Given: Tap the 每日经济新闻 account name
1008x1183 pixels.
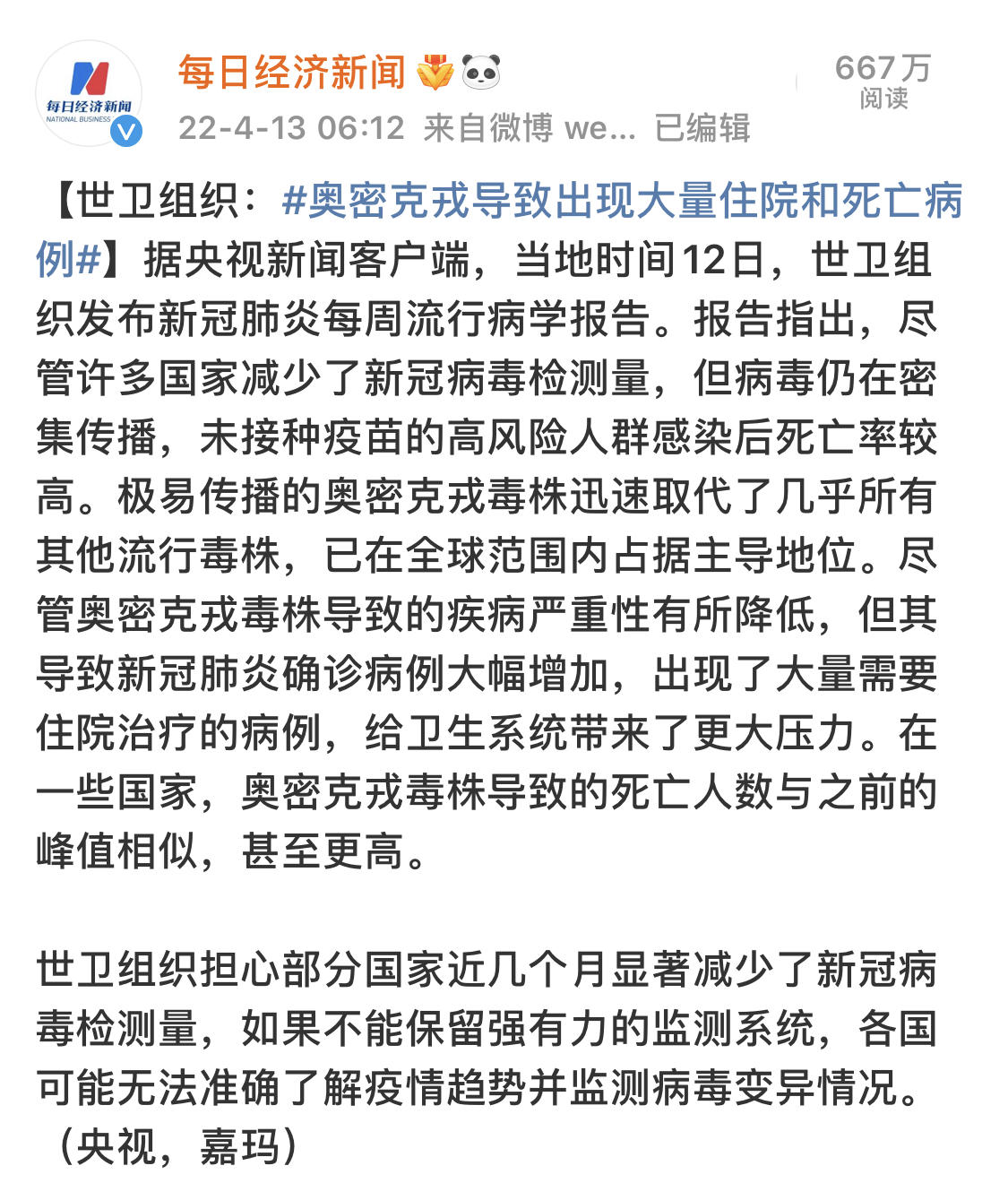Looking at the screenshot, I should [291, 73].
